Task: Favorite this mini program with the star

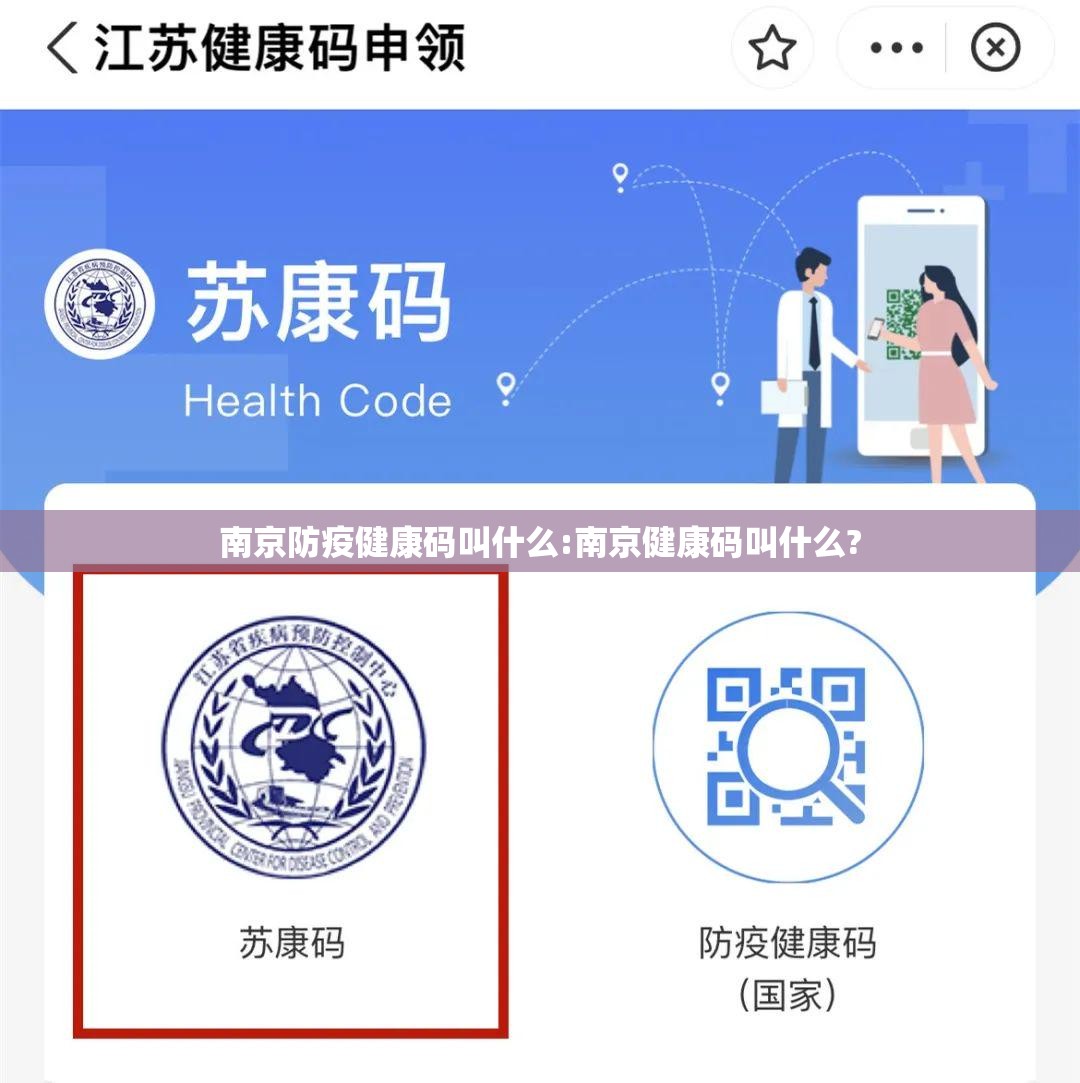Action: coord(772,48)
